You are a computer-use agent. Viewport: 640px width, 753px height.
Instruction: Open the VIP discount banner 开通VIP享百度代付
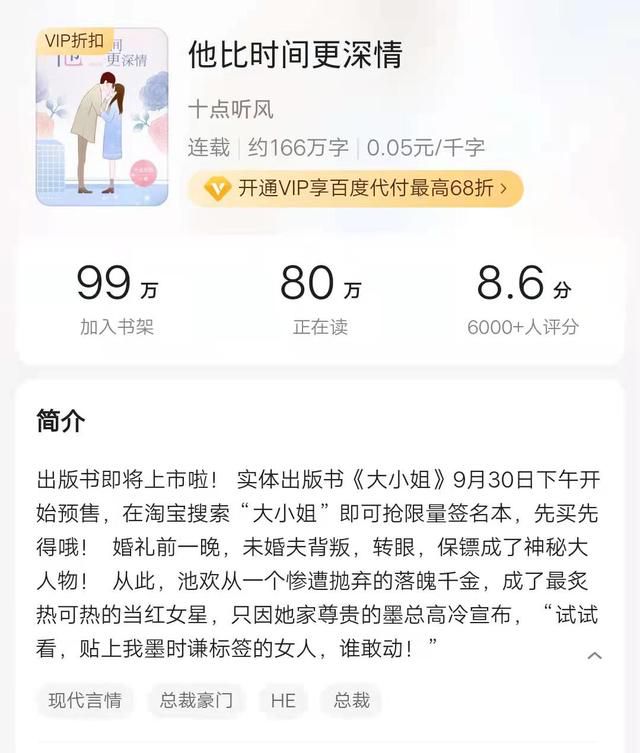[x=355, y=187]
